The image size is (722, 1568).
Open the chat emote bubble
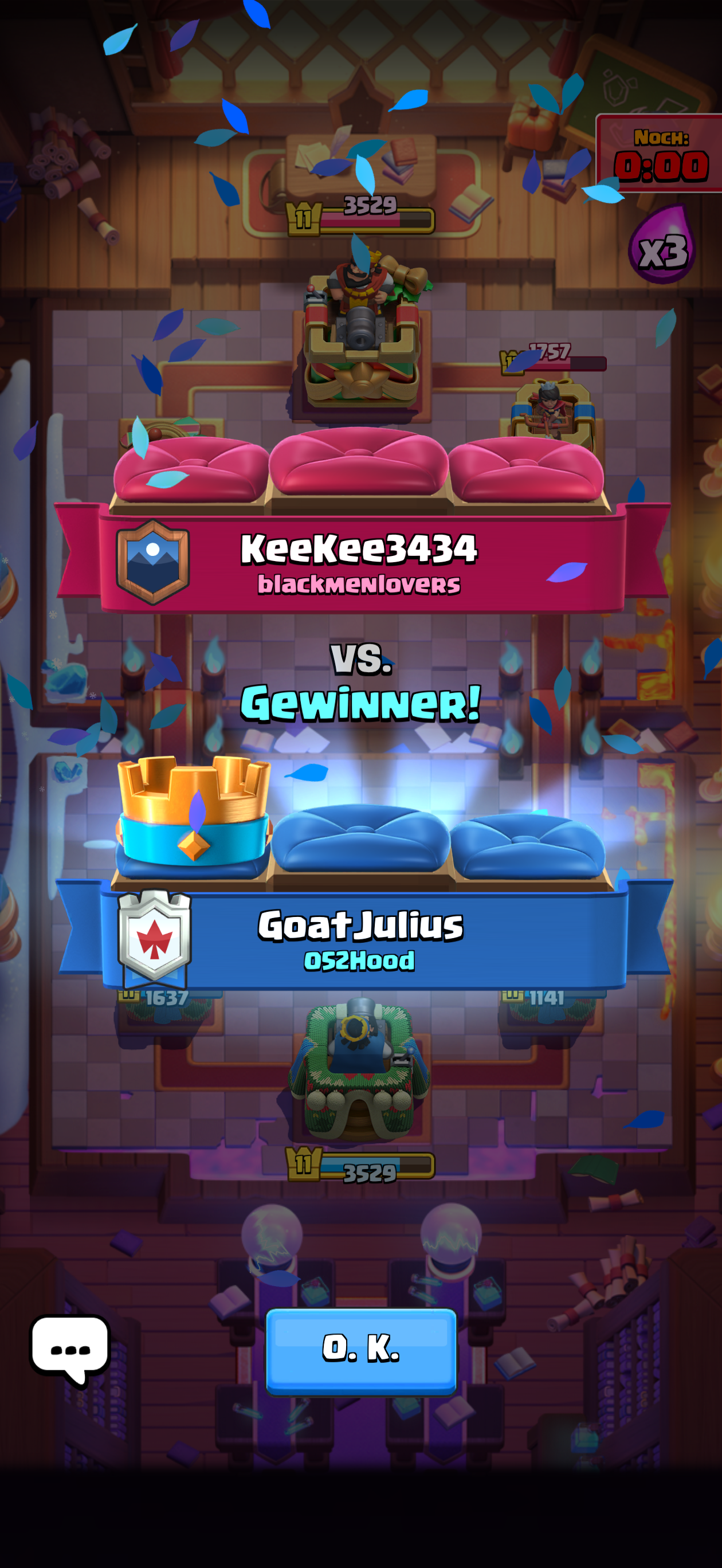pos(70,1348)
